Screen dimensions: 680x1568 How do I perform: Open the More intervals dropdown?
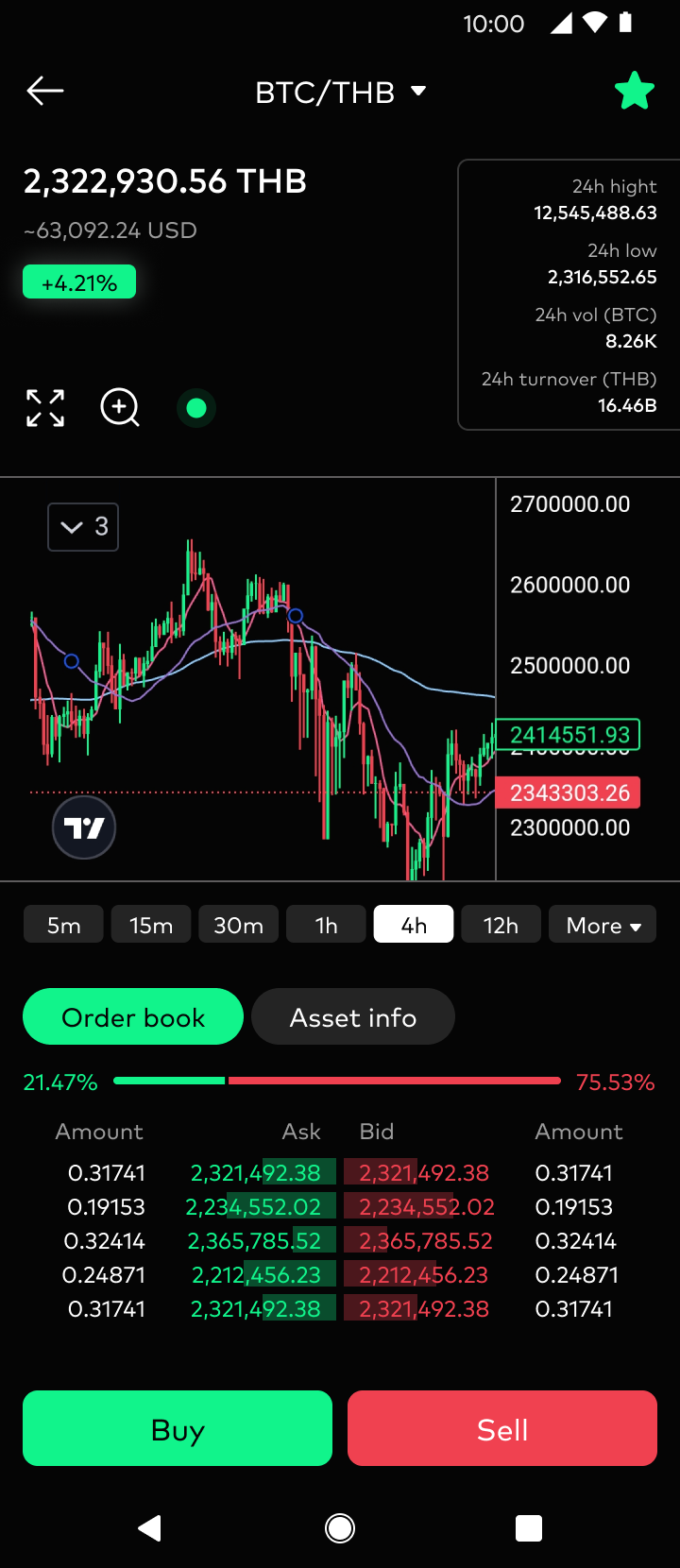coord(603,925)
